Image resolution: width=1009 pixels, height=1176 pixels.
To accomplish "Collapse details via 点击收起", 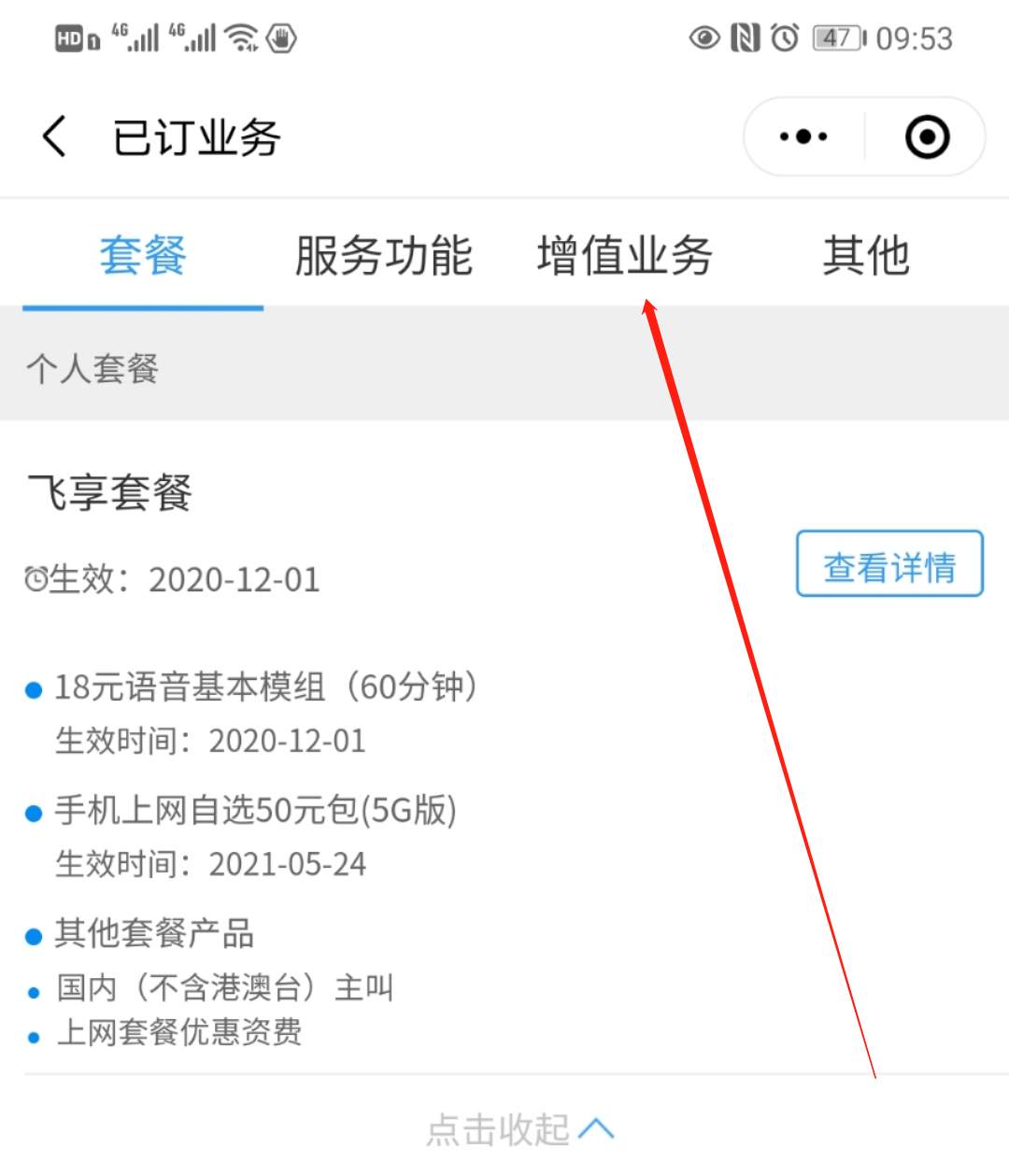I will [519, 1129].
